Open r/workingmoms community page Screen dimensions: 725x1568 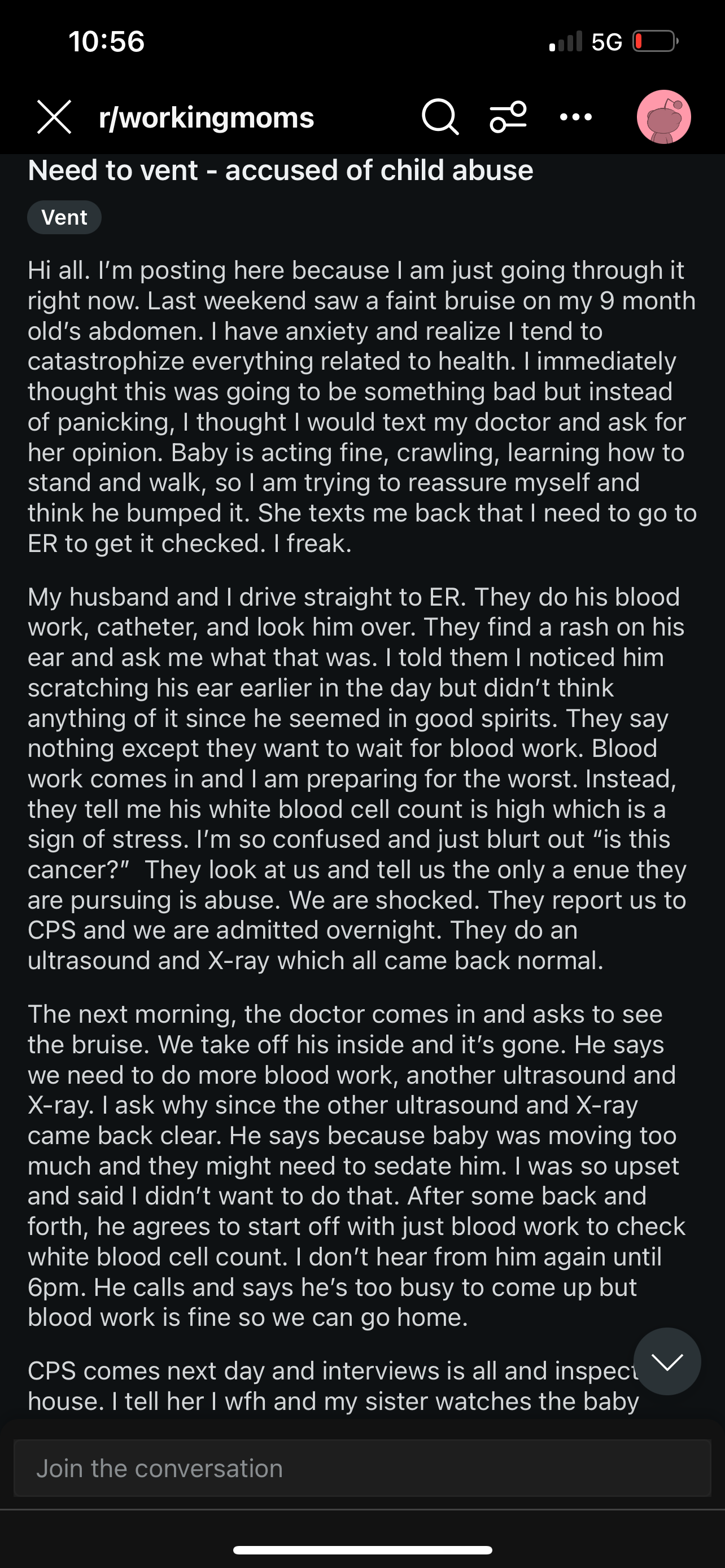(206, 117)
